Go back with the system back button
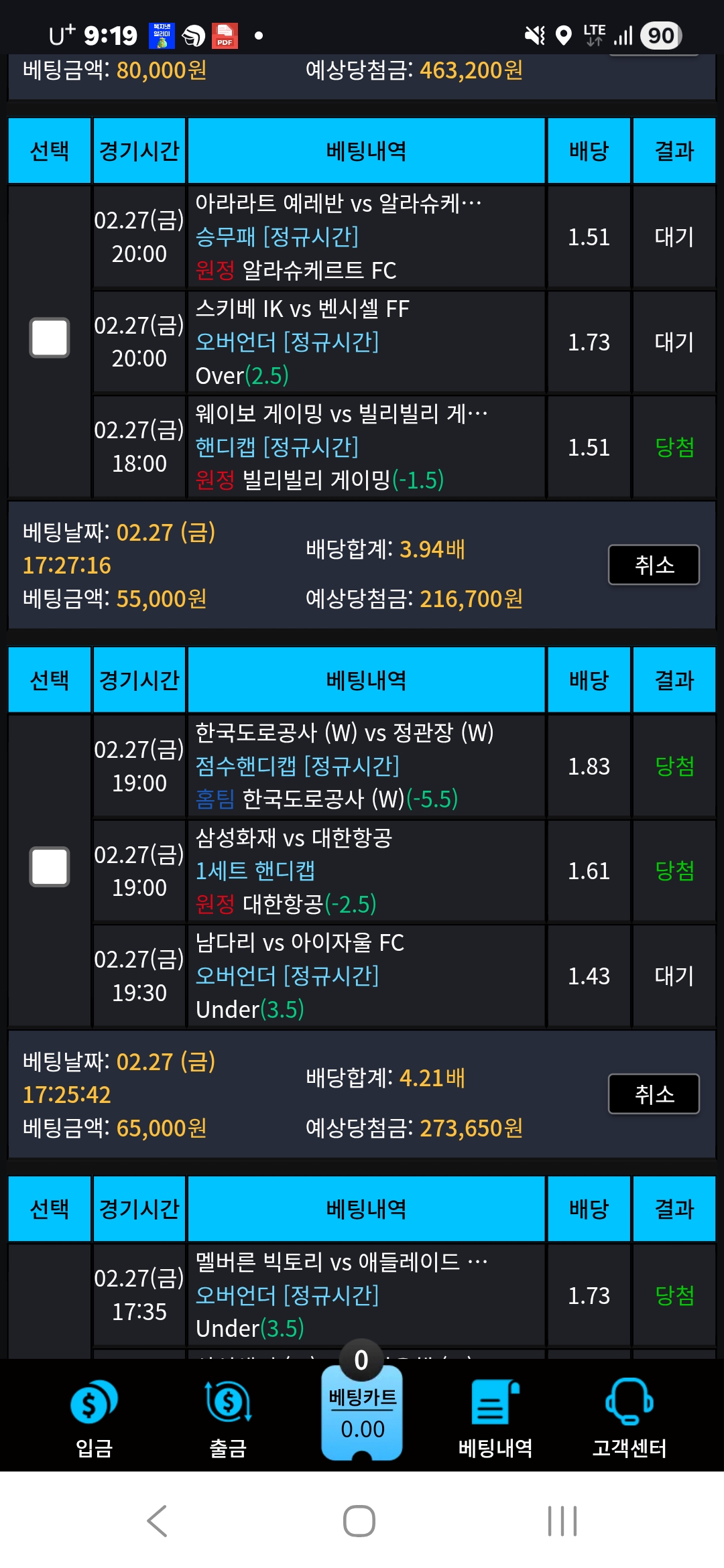This screenshot has width=724, height=1568. (x=157, y=1520)
